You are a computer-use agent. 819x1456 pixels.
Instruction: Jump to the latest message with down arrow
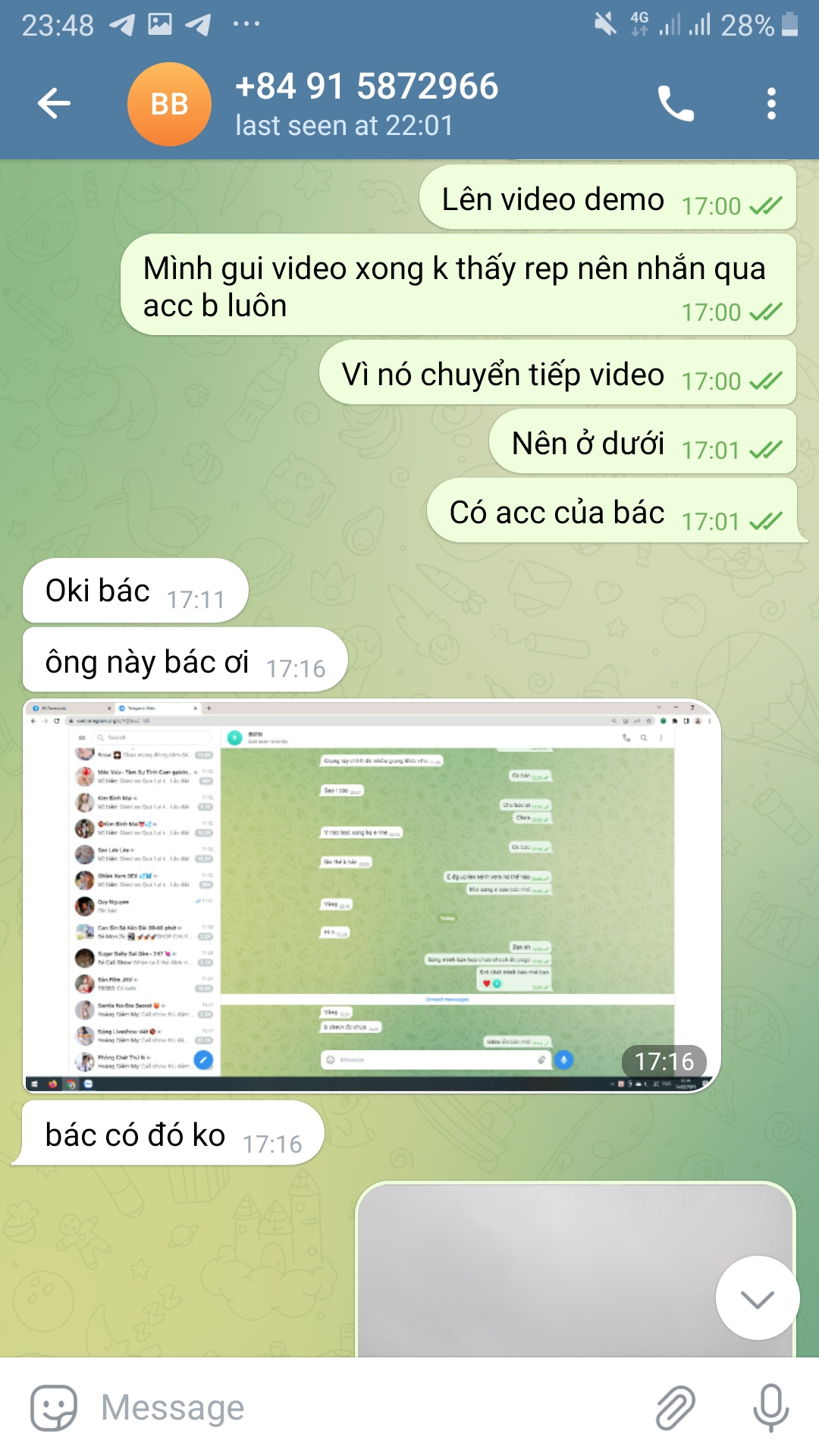pos(757,1298)
